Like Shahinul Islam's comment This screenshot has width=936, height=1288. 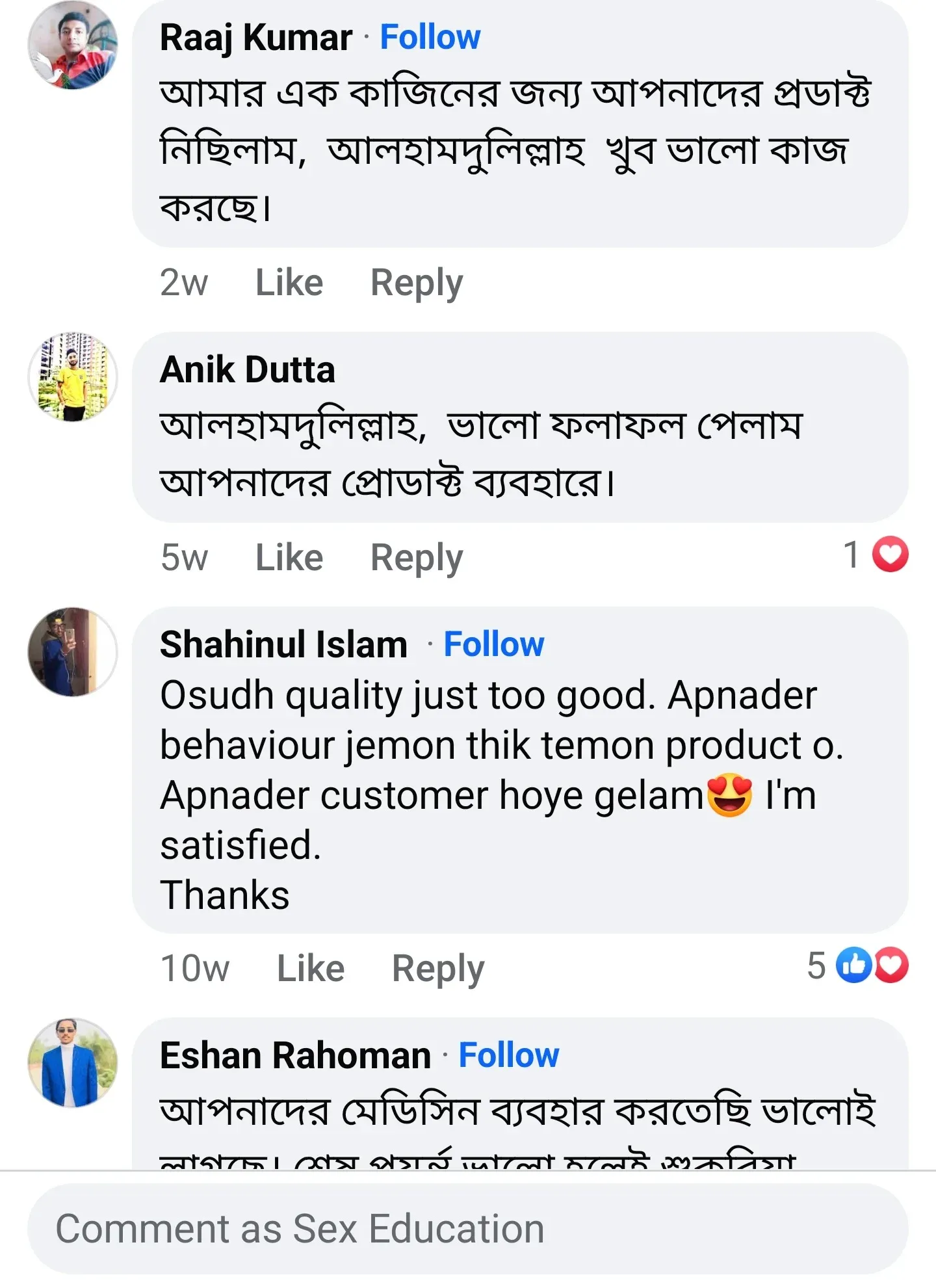tap(309, 968)
